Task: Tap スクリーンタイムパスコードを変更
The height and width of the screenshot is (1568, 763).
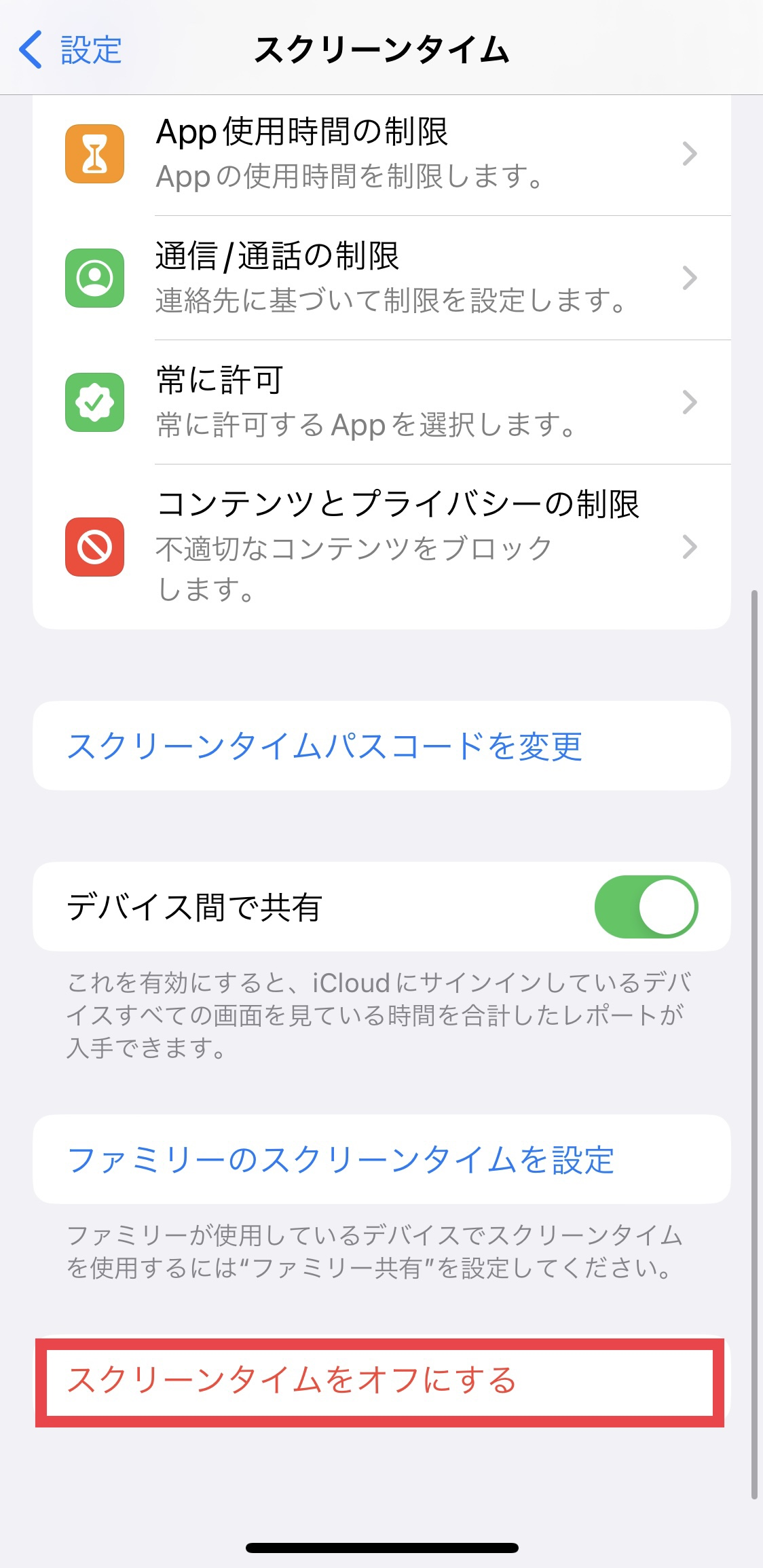Action: (x=325, y=746)
